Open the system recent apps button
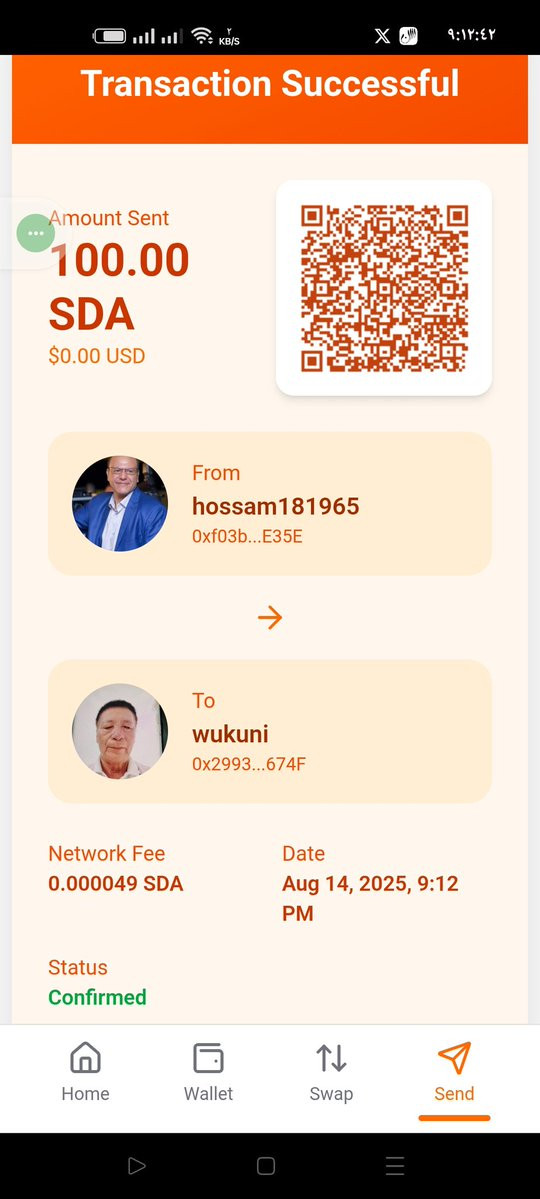 click(x=395, y=1165)
